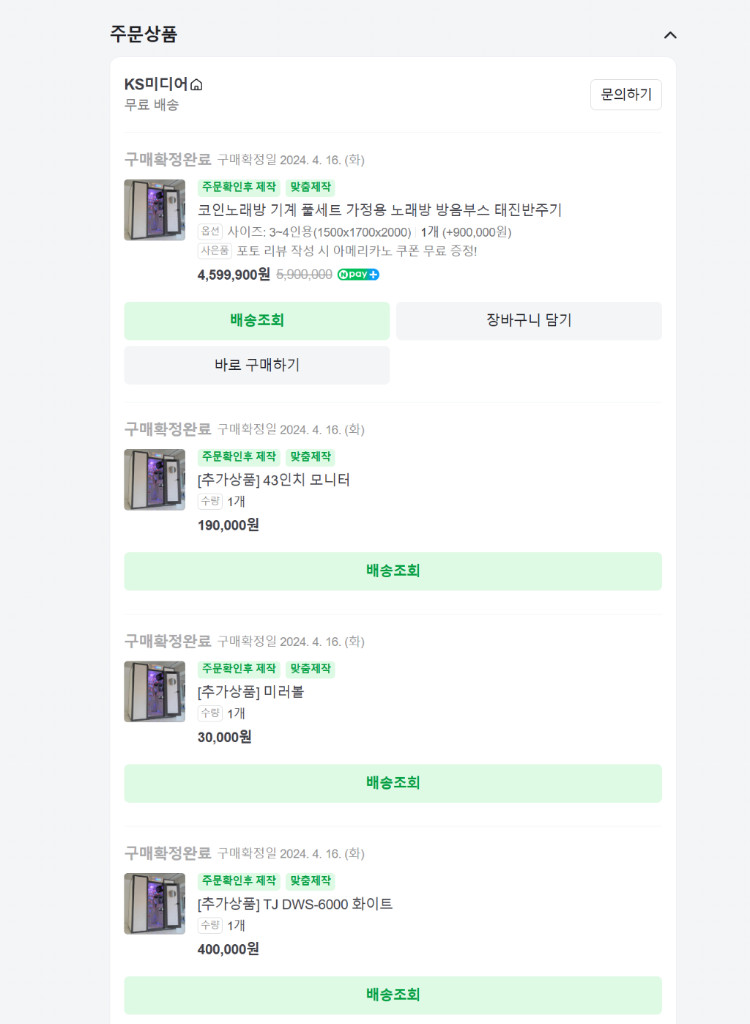This screenshot has width=750, height=1024.
Task: Click the 사은품 gift label on first product
Action: click(x=210, y=254)
